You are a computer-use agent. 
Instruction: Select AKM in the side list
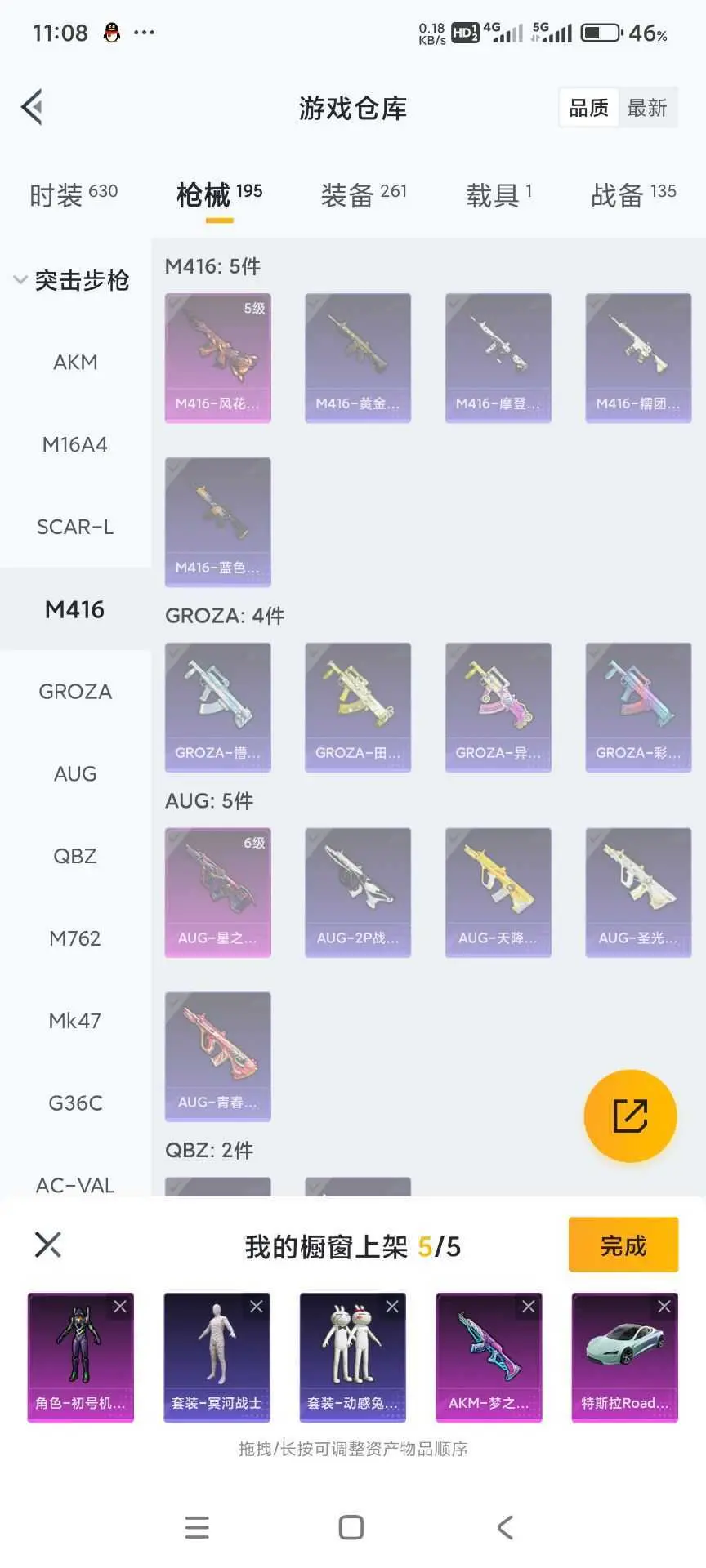click(75, 363)
